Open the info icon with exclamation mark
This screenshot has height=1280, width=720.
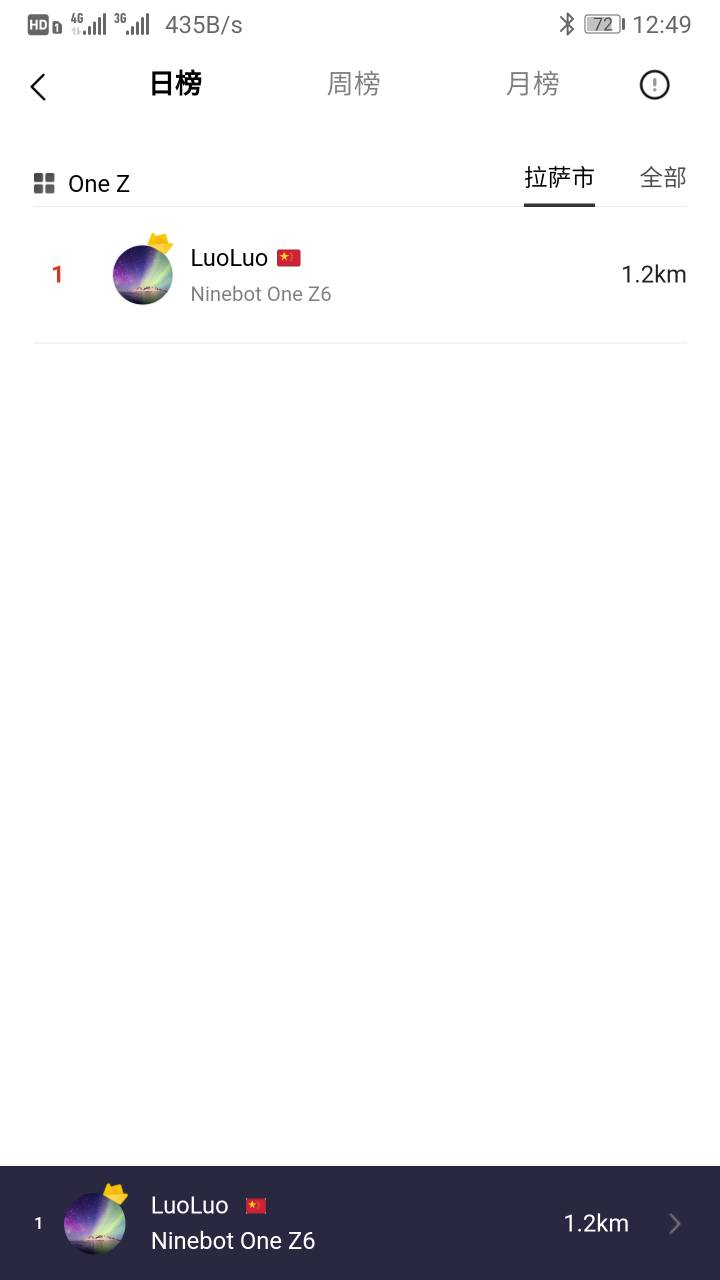654,85
